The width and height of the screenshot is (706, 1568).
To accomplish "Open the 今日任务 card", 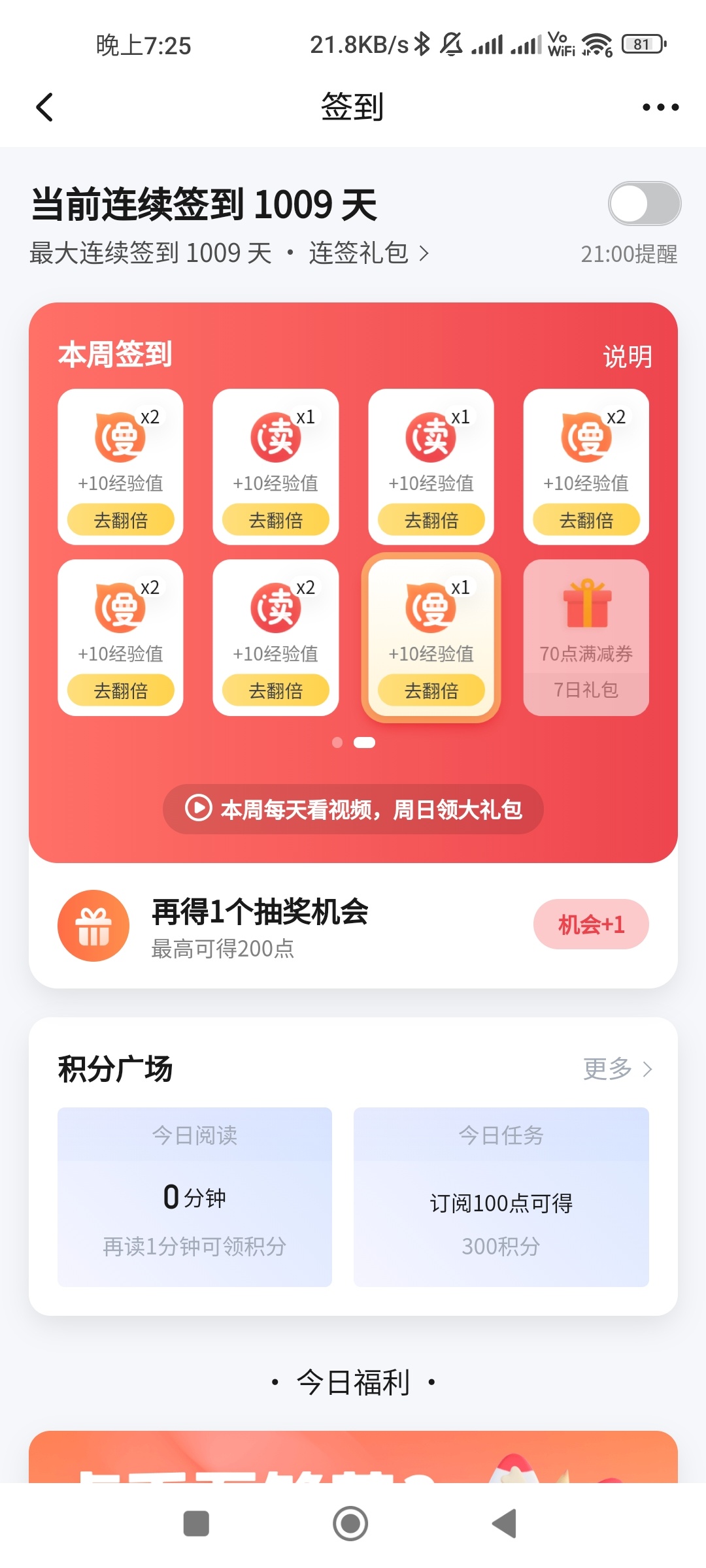I will pos(501,1197).
